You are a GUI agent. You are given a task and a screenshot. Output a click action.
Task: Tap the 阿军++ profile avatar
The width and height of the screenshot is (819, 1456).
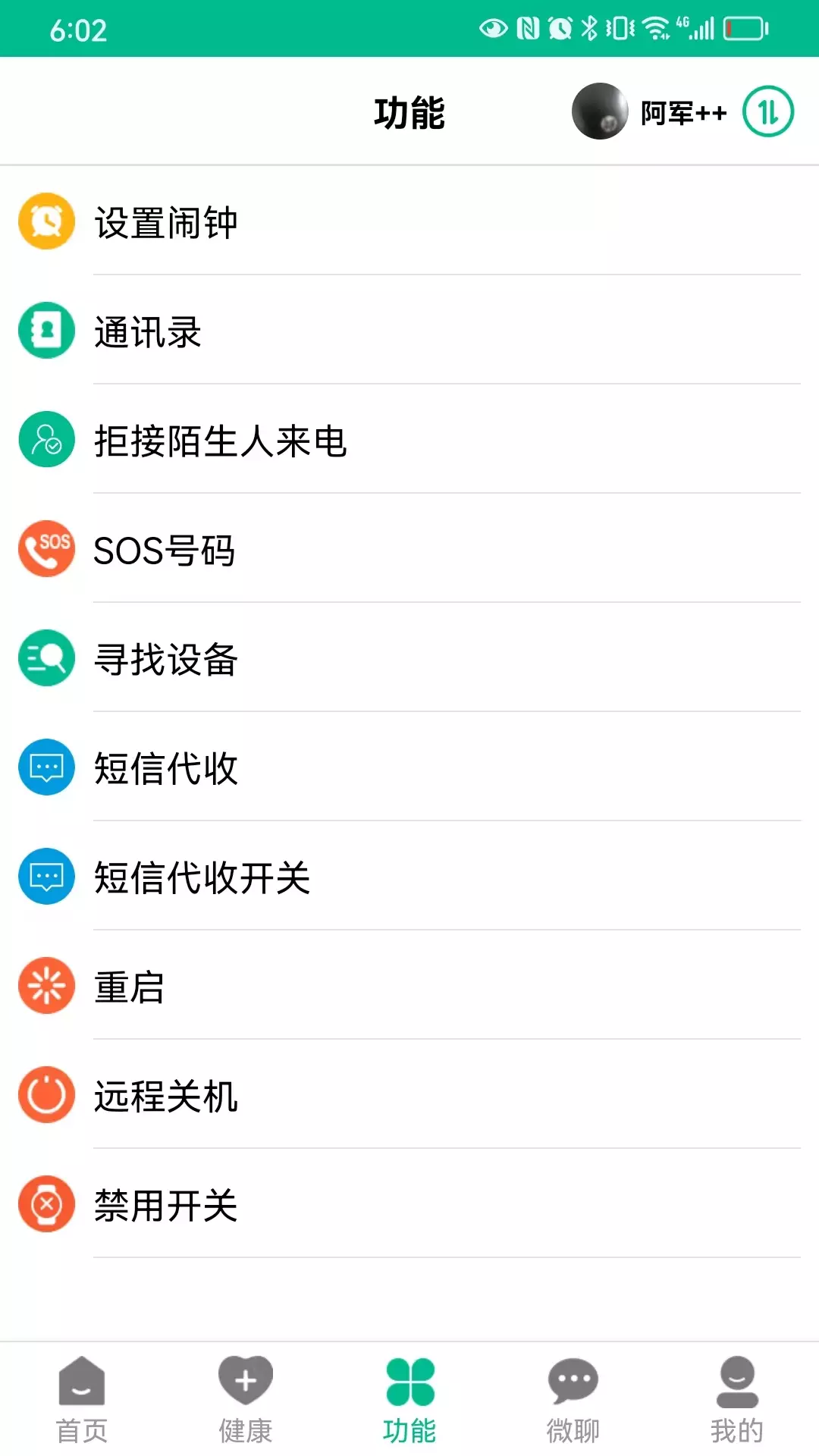pos(599,112)
